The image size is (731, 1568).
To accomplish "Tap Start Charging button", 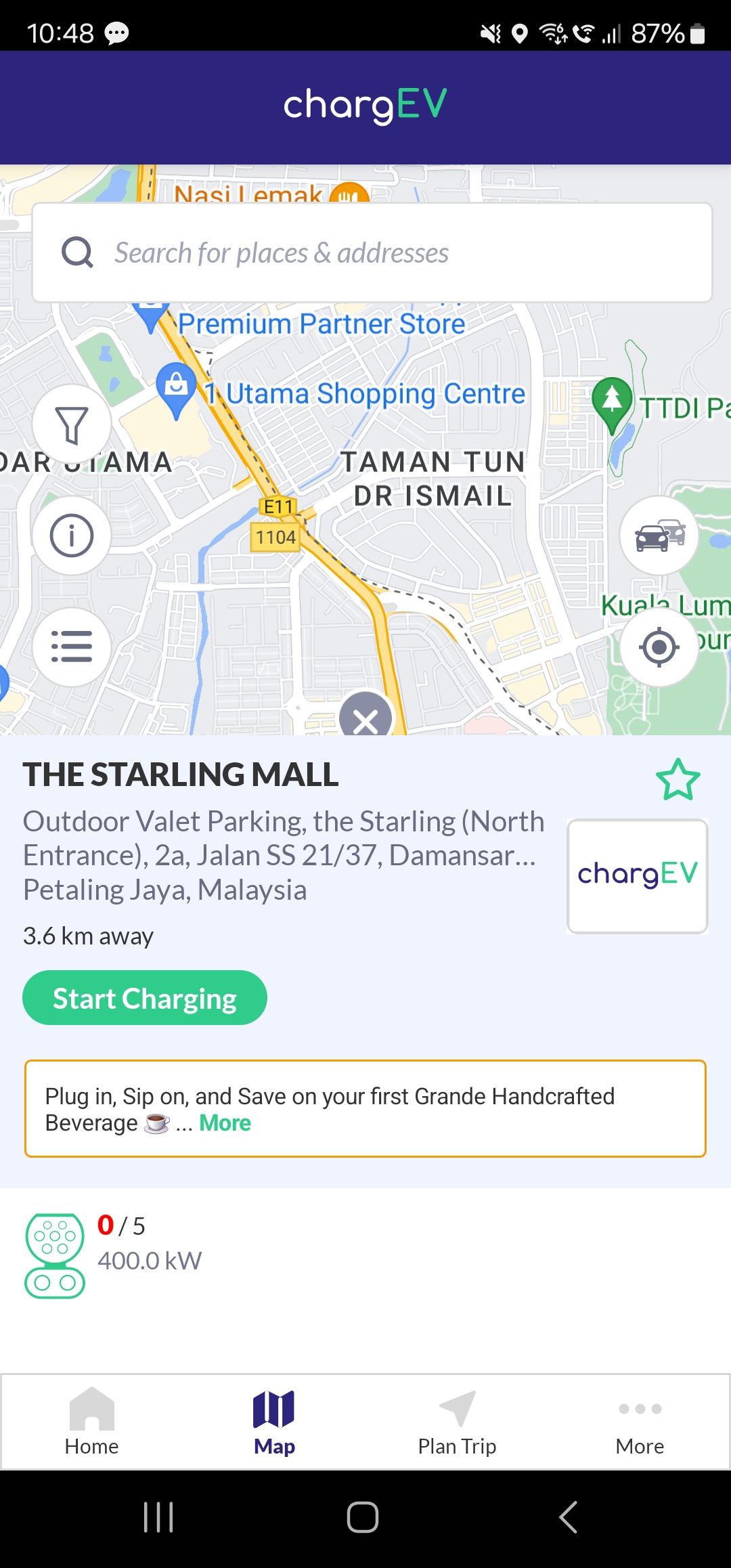I will coord(145,998).
